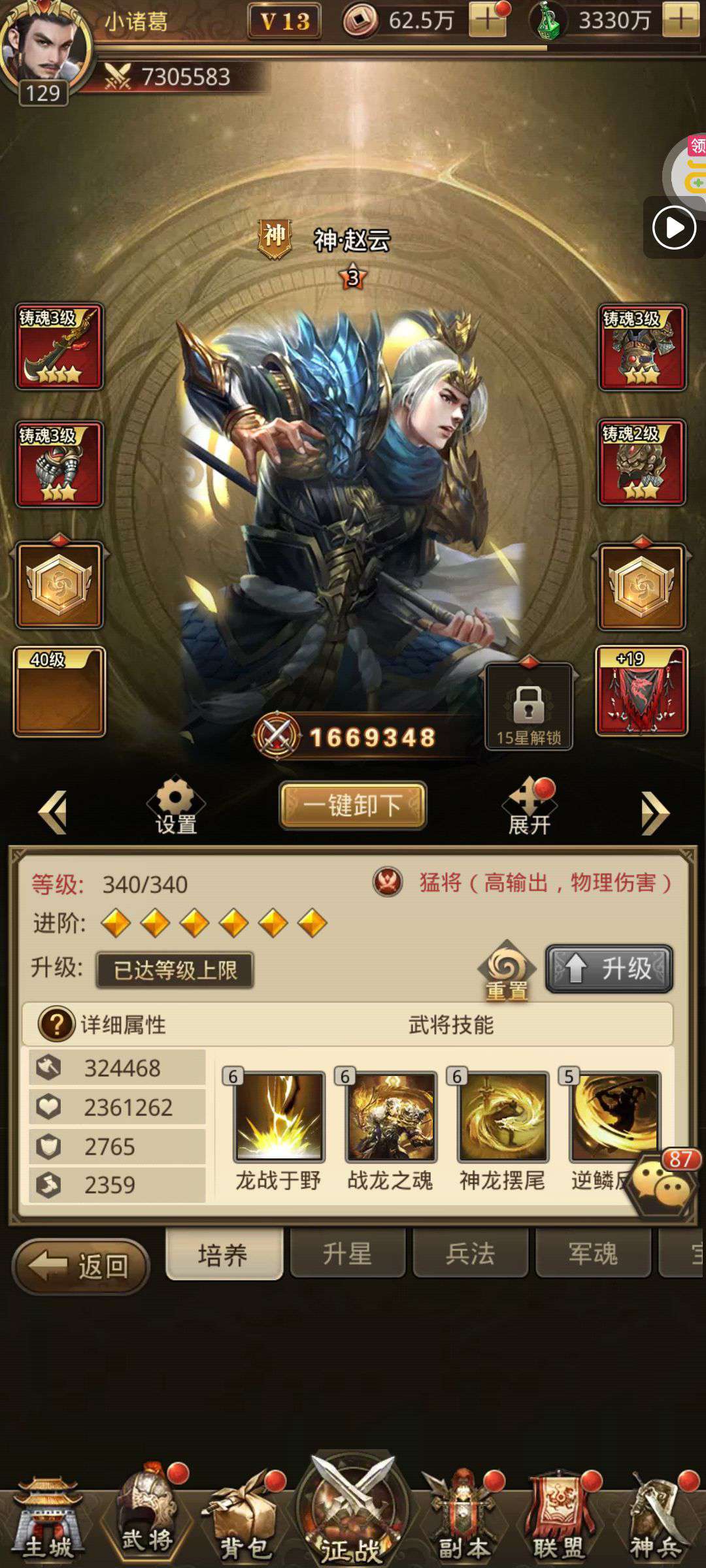View the 战龙之魂 skill
This screenshot has height=1568, width=706.
pyautogui.click(x=391, y=1117)
